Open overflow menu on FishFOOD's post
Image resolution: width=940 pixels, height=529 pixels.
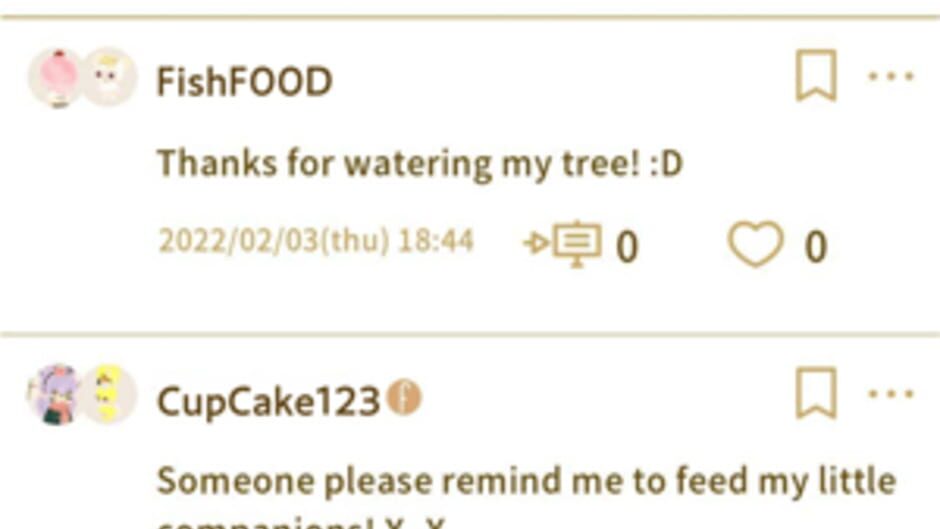(x=890, y=76)
